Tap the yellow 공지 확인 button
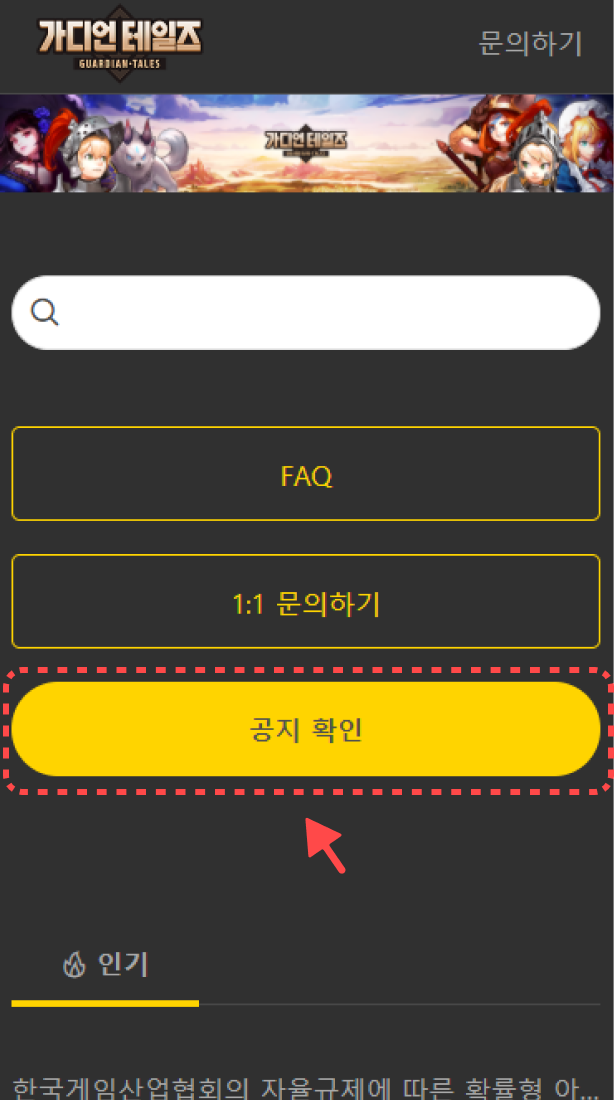 tap(306, 729)
